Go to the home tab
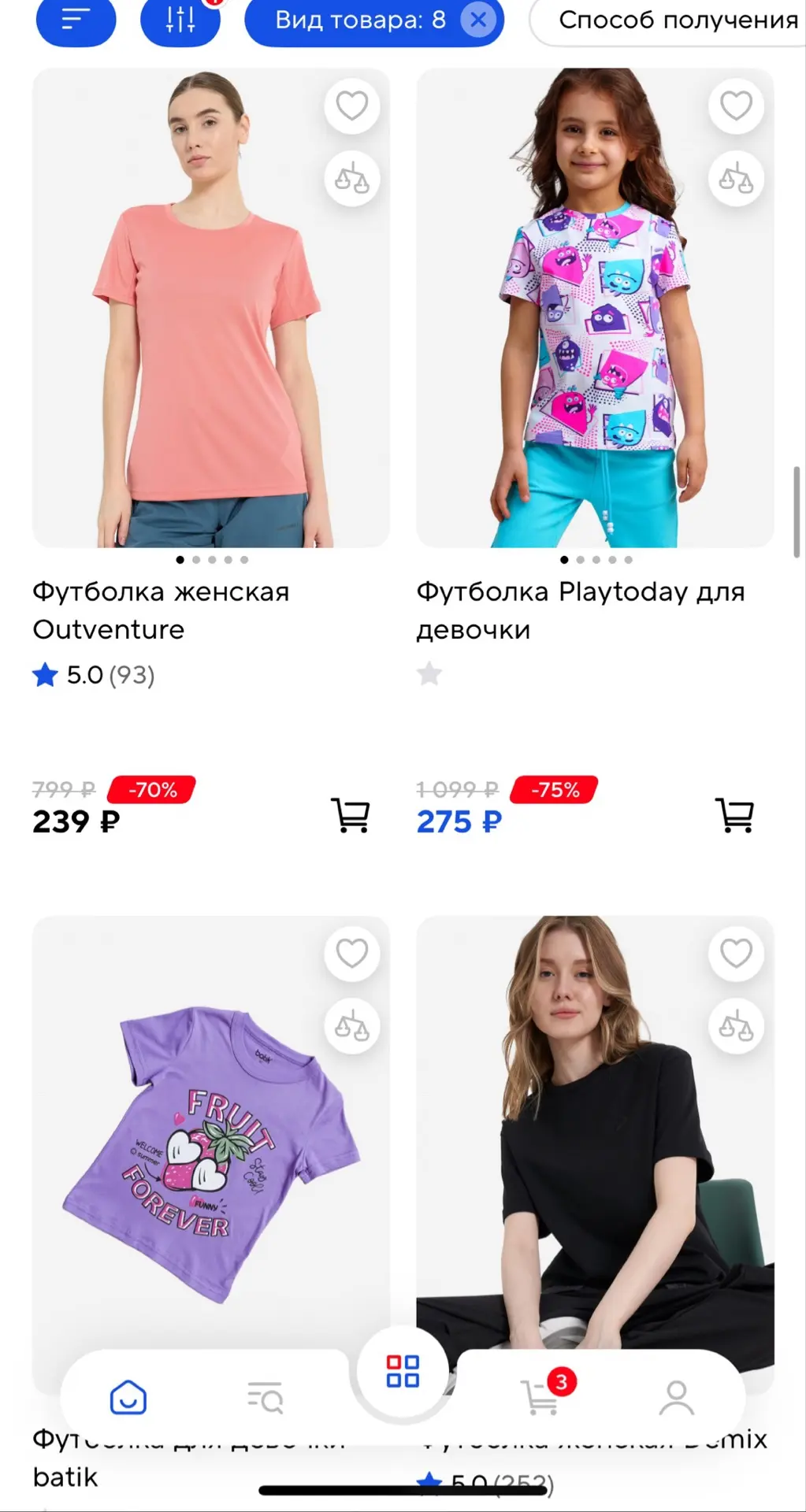 click(128, 1398)
